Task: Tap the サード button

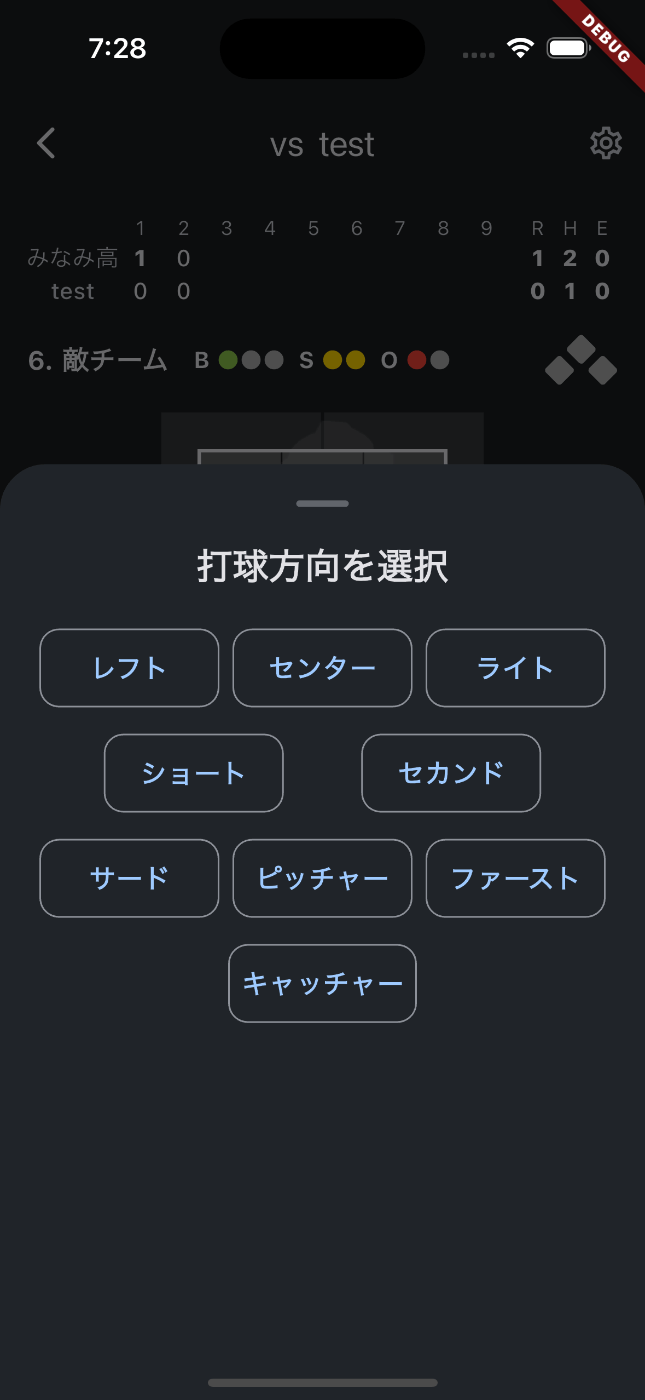Action: pos(129,878)
